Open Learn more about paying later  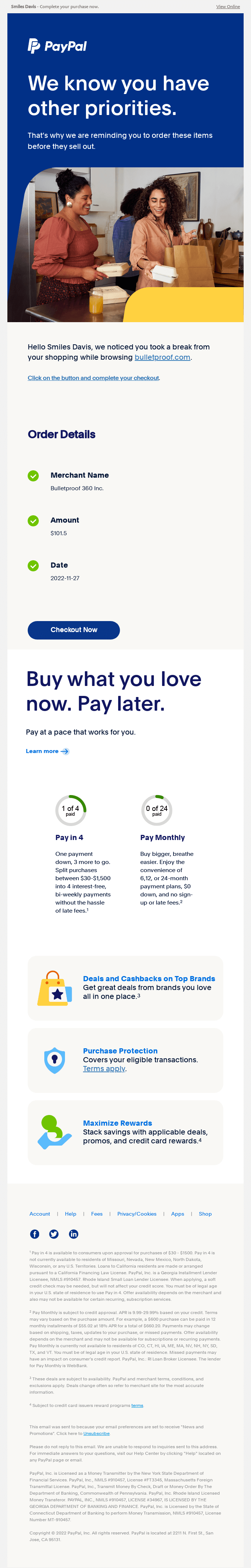click(47, 751)
